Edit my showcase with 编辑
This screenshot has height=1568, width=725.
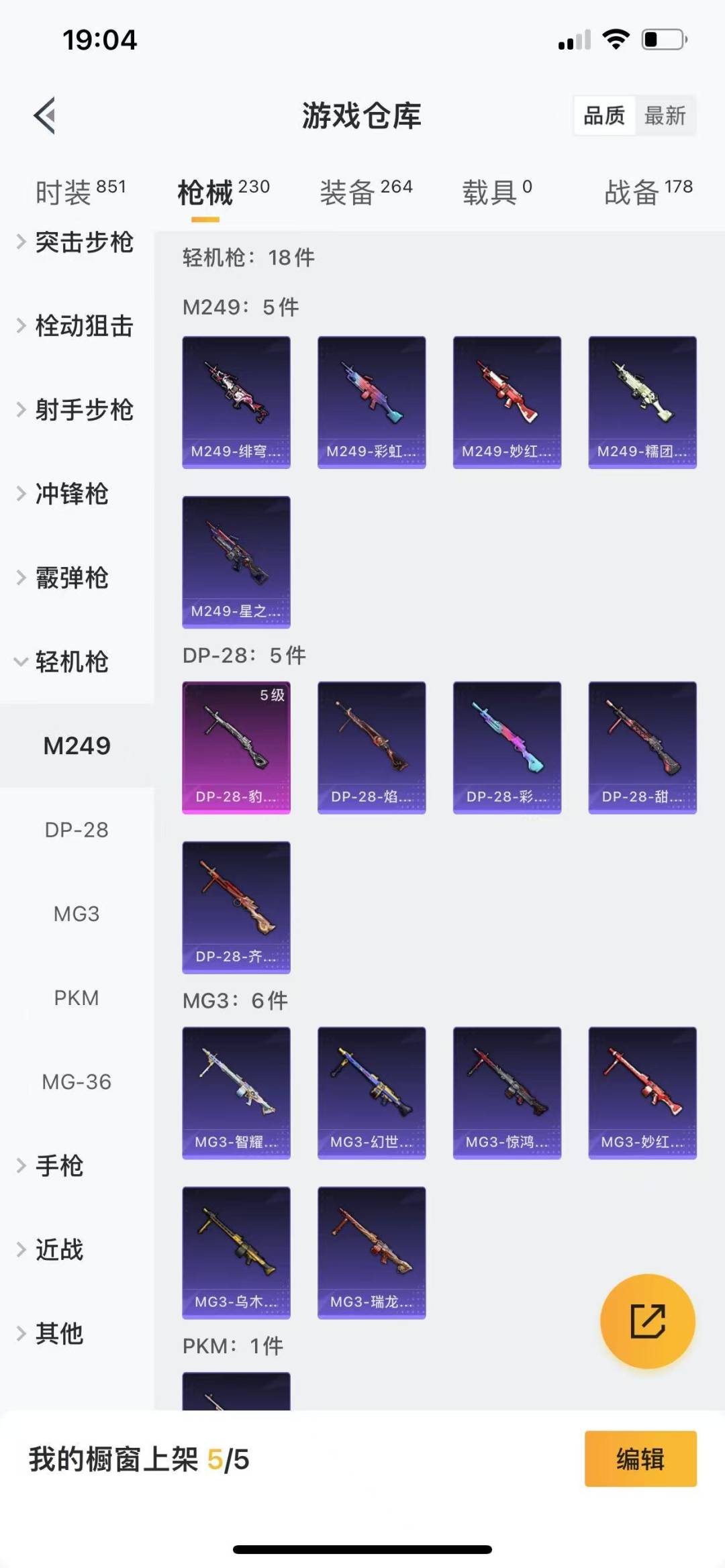640,1459
